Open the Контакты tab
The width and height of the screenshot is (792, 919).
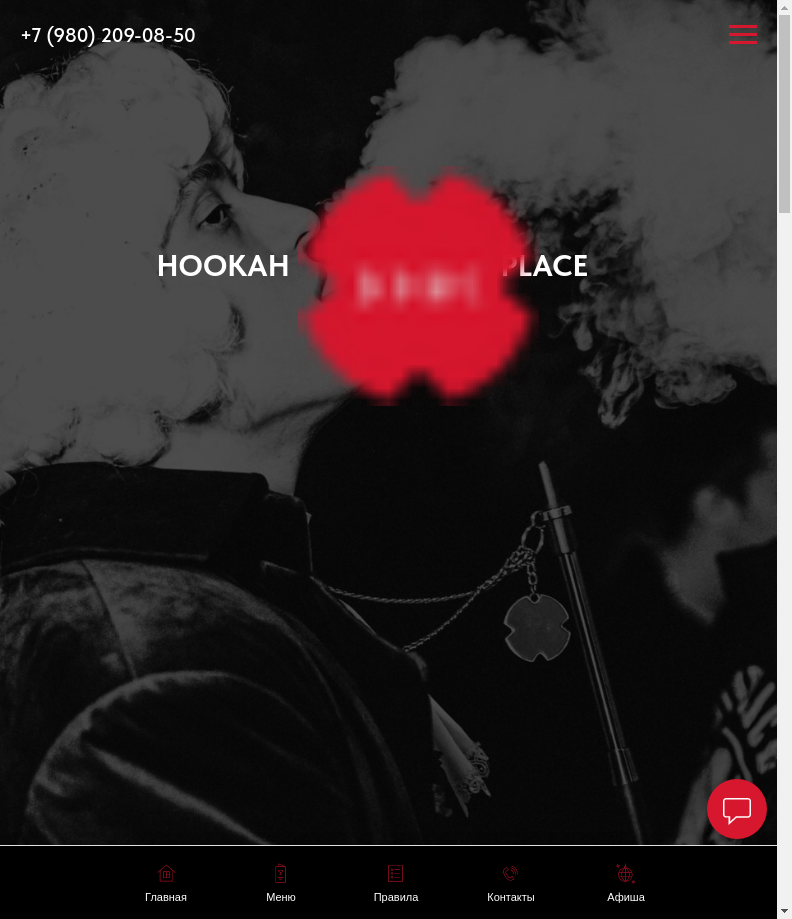point(511,883)
